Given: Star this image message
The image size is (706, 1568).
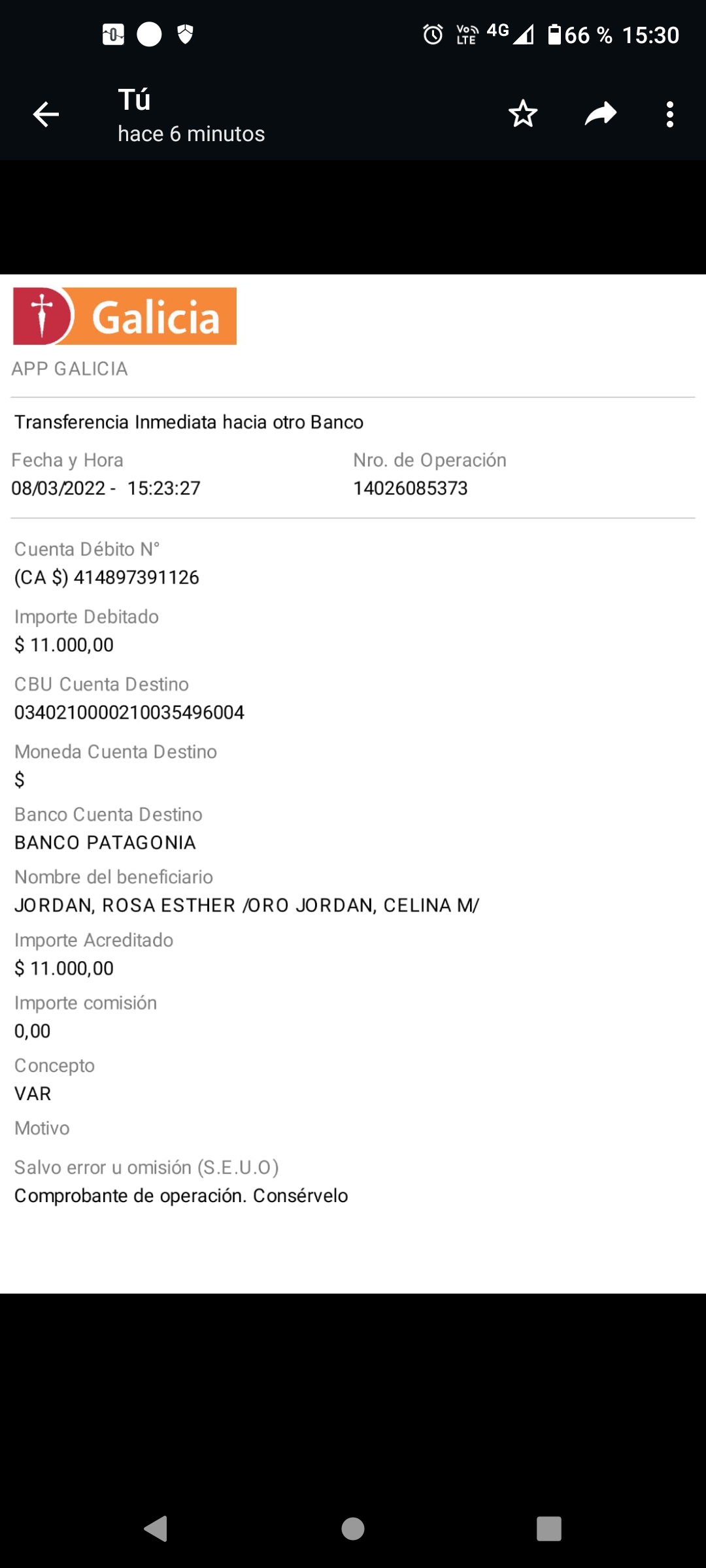Looking at the screenshot, I should pyautogui.click(x=523, y=114).
